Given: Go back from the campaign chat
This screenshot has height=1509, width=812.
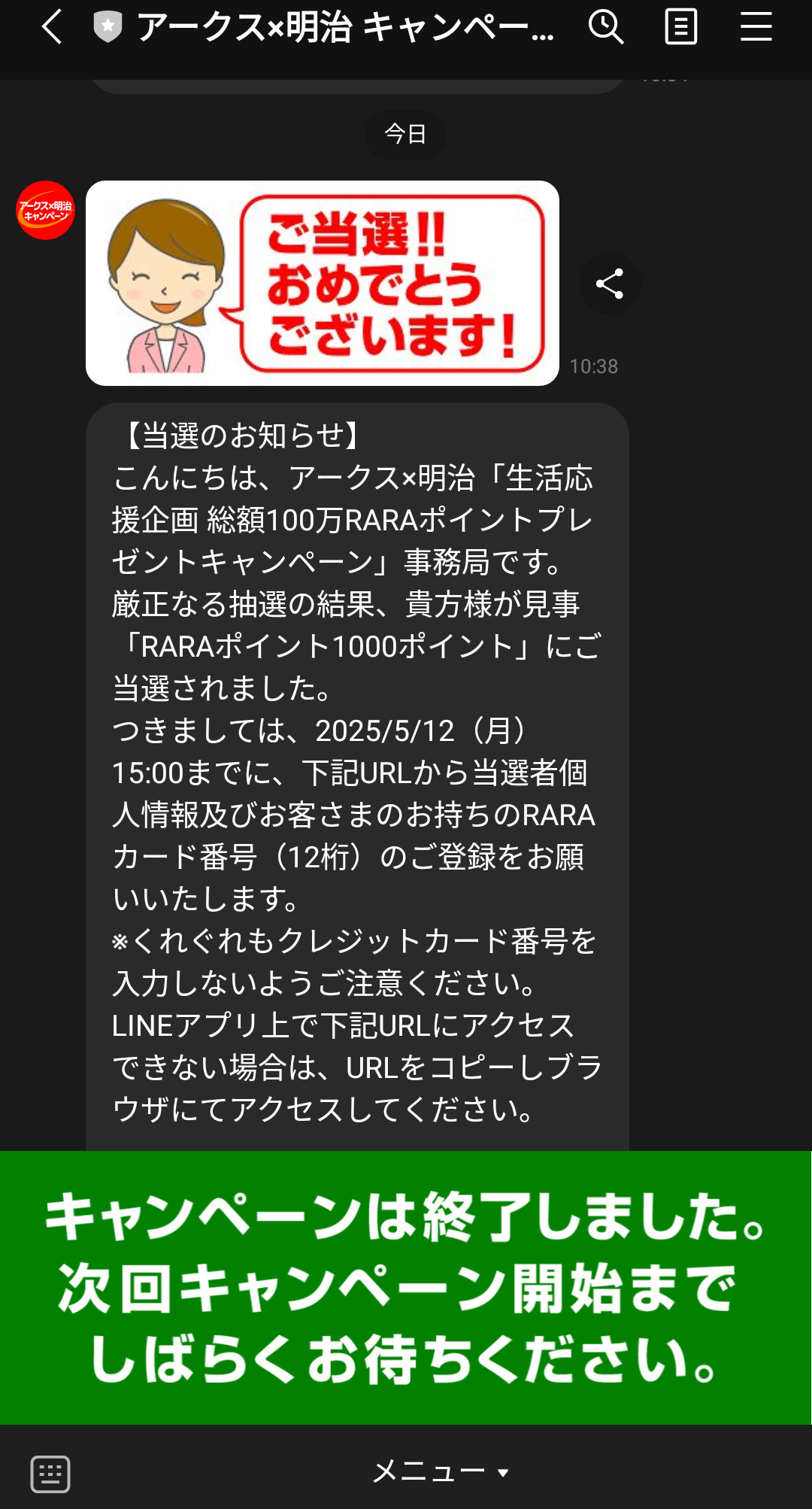Looking at the screenshot, I should click(51, 28).
